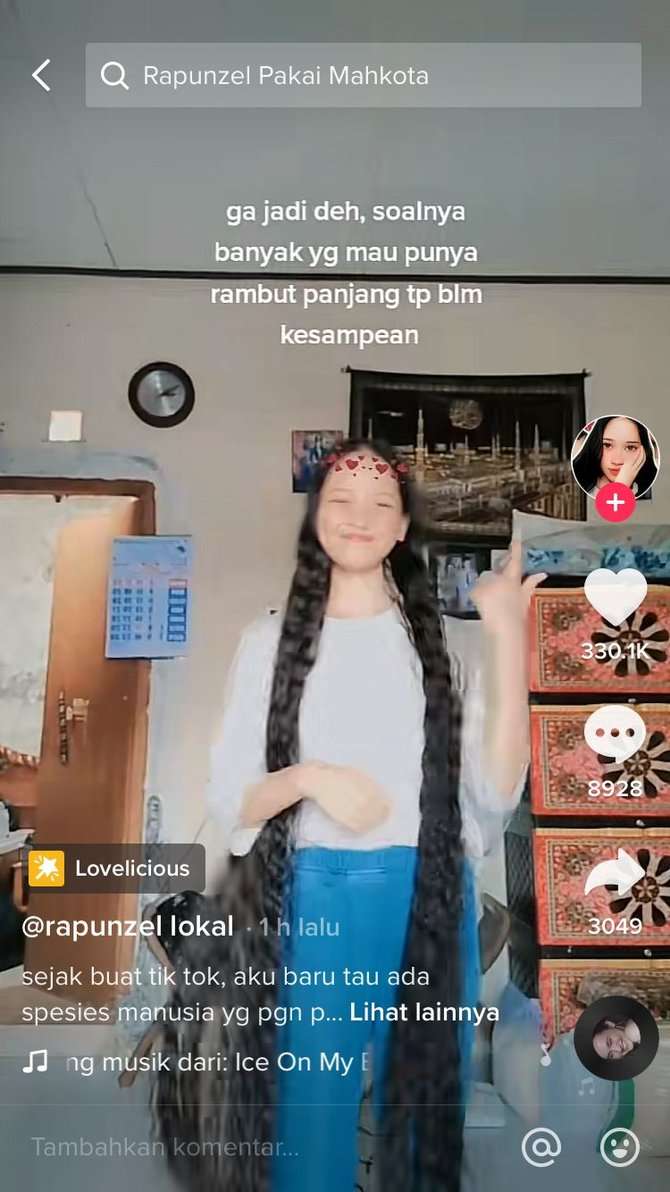This screenshot has height=1192, width=670.
Task: Open the emoji picker for comments
Action: (620, 1148)
